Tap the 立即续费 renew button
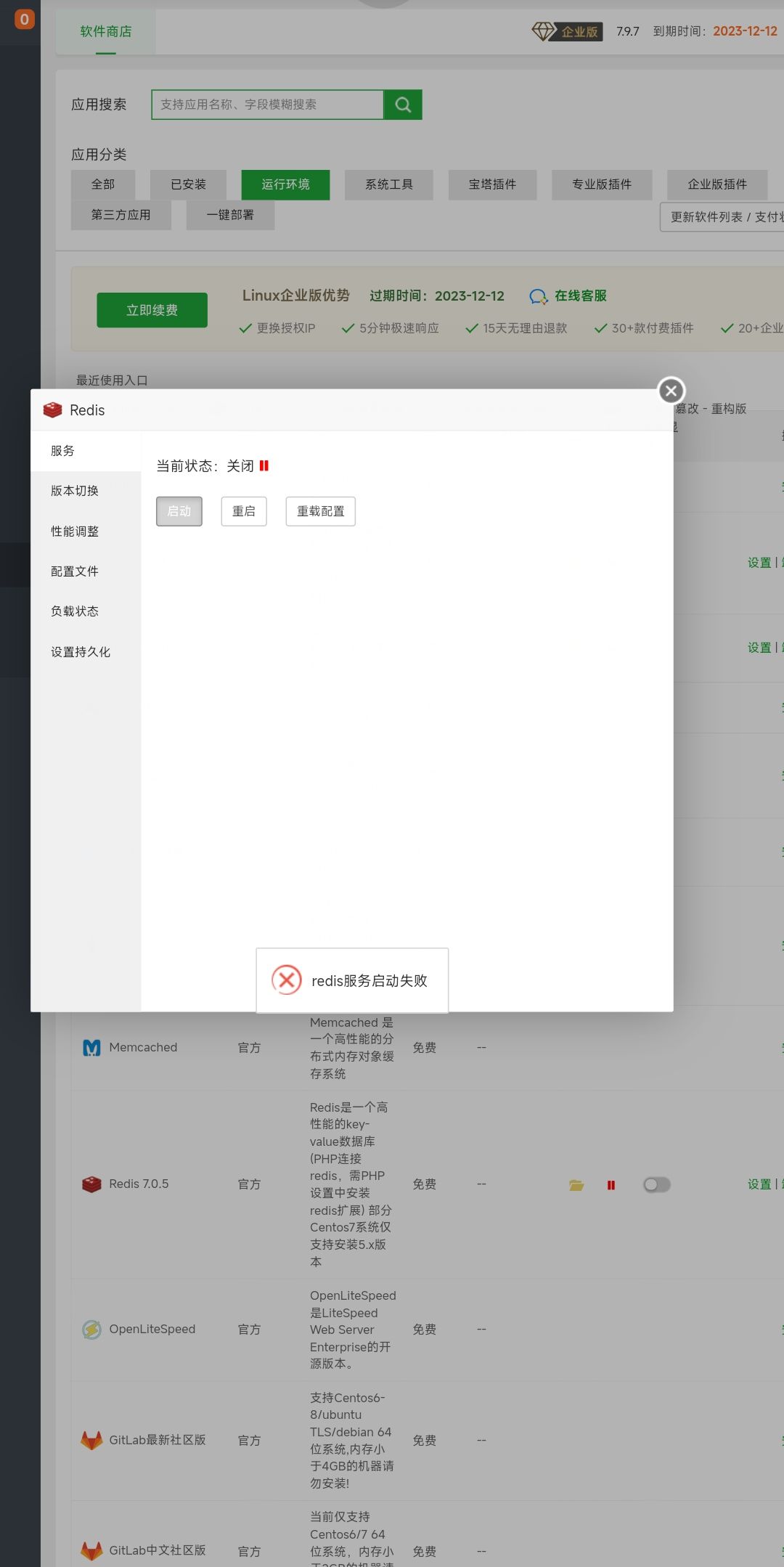This screenshot has width=784, height=1567. [152, 310]
